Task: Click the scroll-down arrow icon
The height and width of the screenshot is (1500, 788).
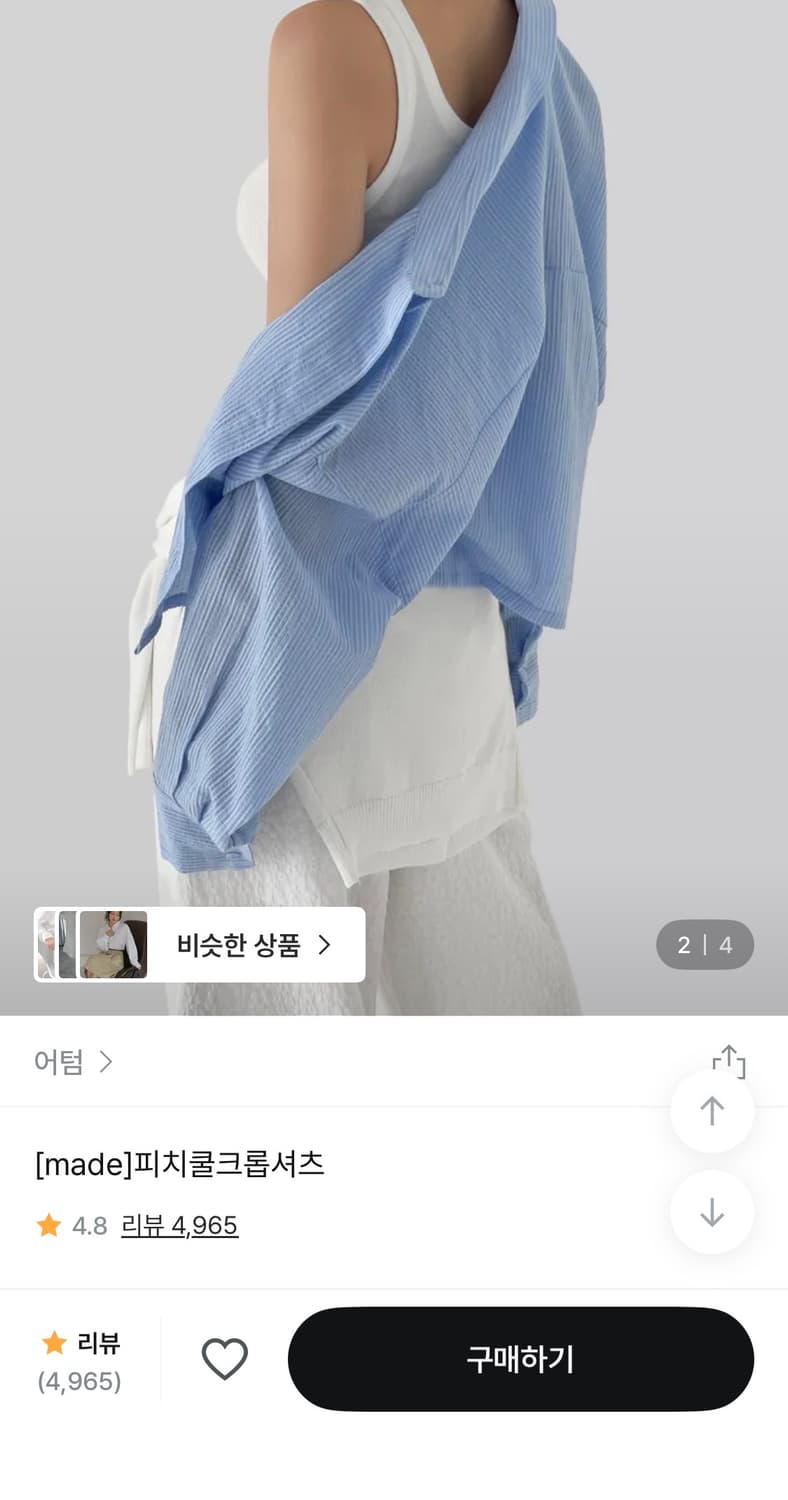Action: pos(711,1212)
